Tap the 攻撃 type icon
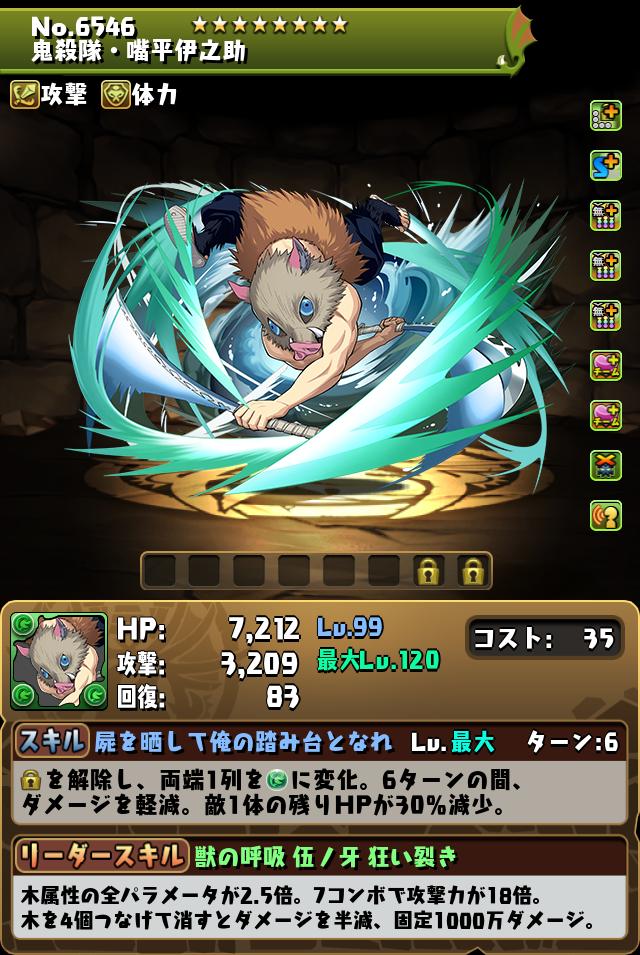 (25, 95)
